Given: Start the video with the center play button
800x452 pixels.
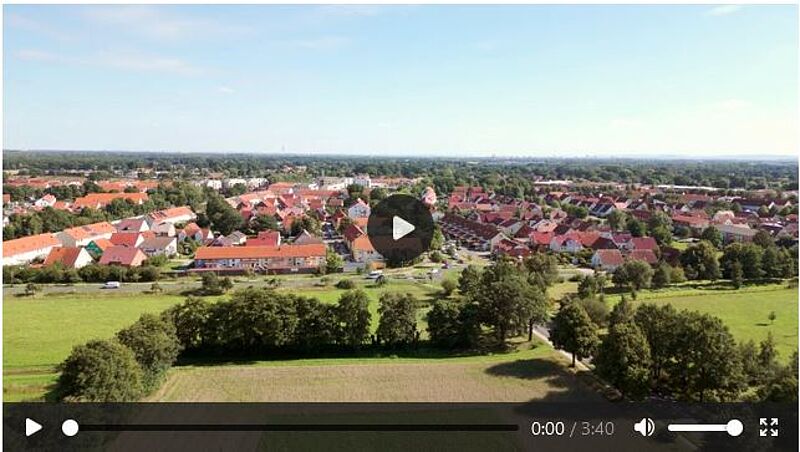Looking at the screenshot, I should pyautogui.click(x=401, y=228).
